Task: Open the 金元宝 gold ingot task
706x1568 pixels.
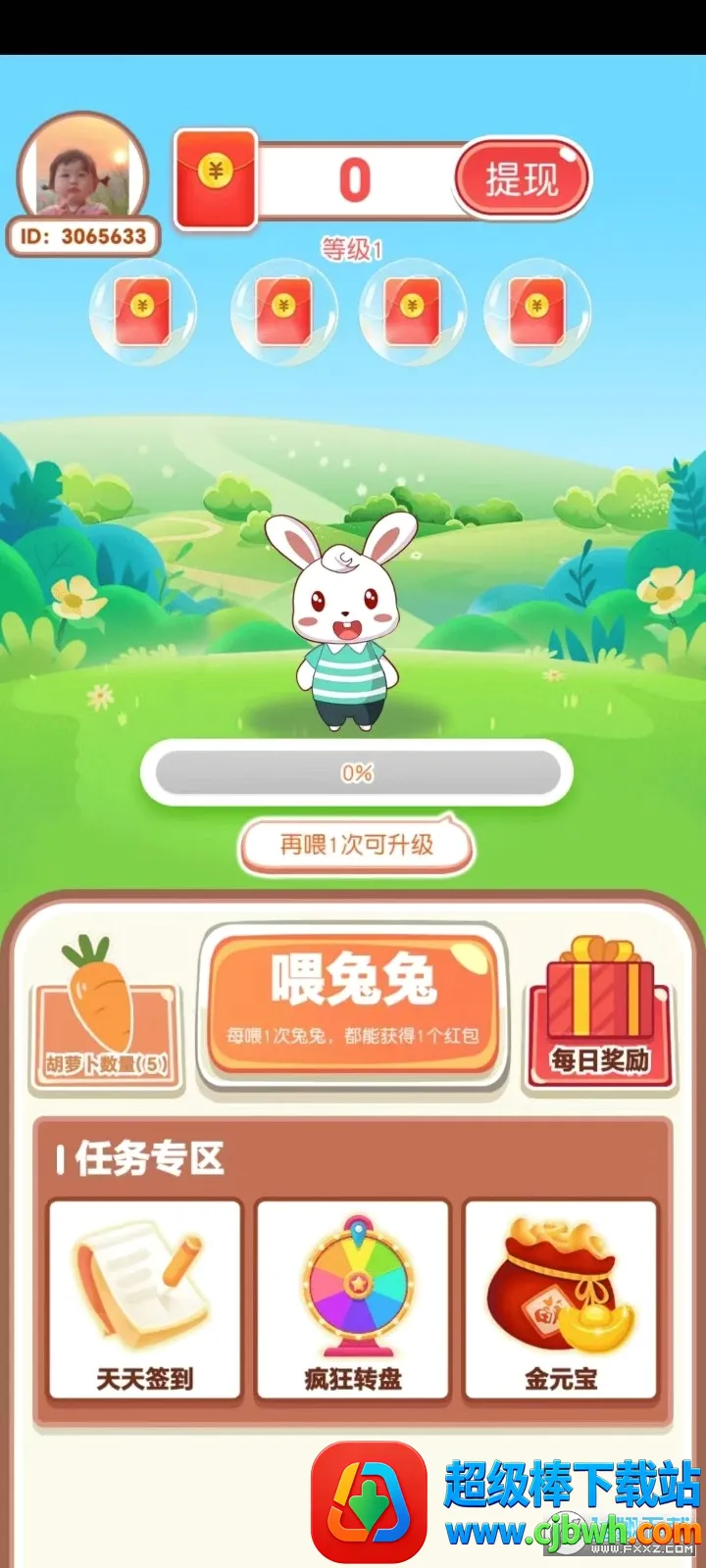Action: tap(561, 1299)
